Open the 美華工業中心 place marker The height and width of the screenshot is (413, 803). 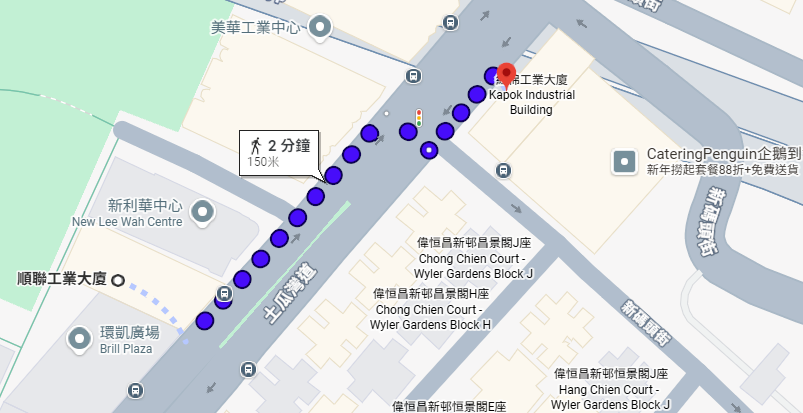(x=321, y=27)
